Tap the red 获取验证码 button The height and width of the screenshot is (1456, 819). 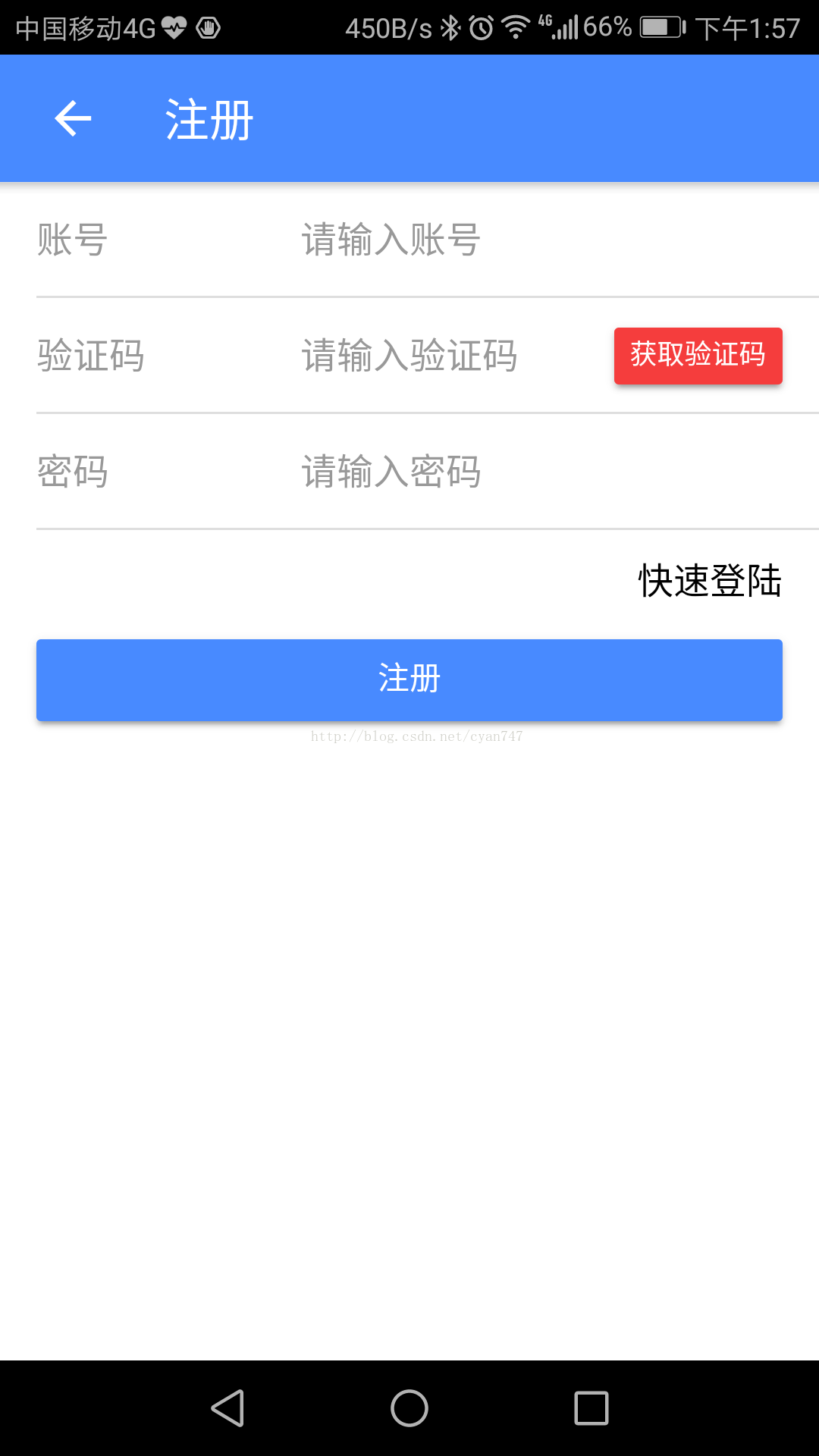tap(698, 356)
